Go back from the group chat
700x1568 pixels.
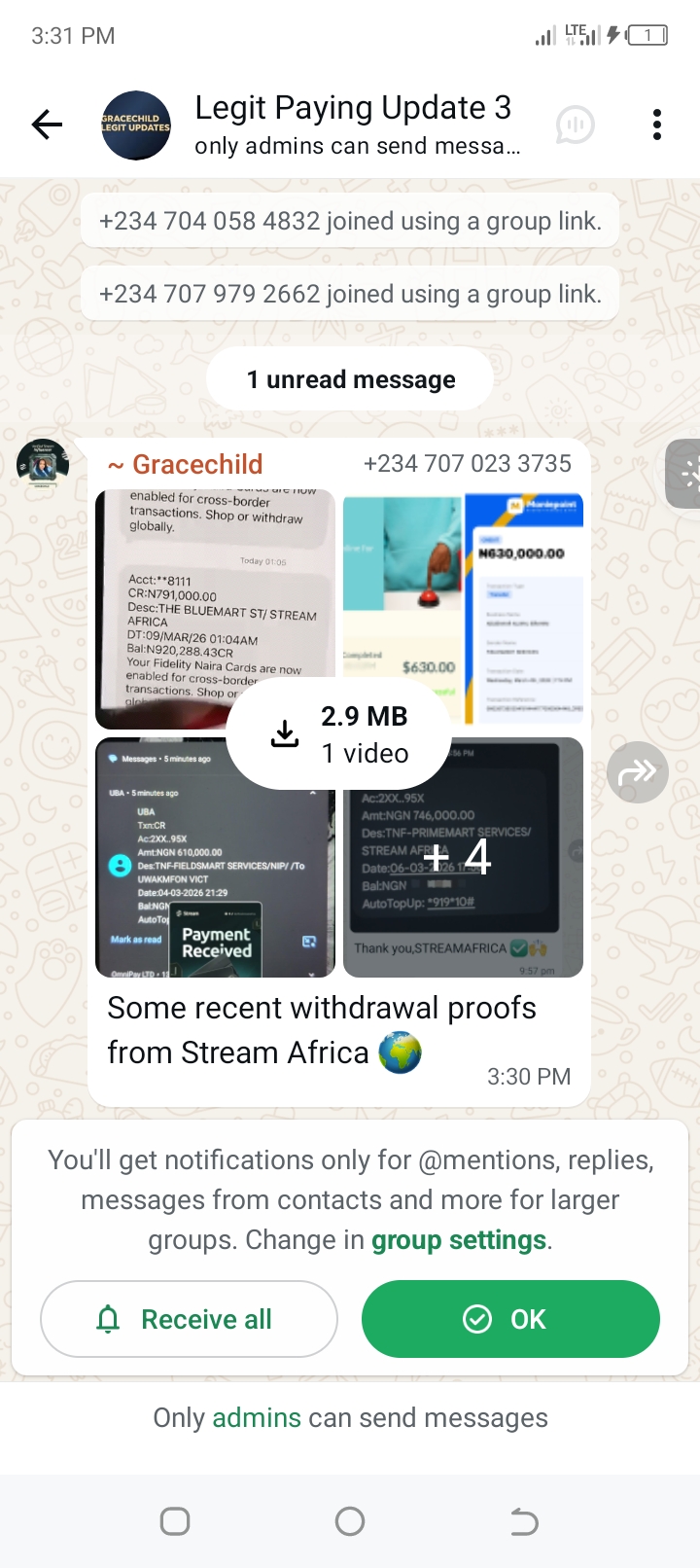pyautogui.click(x=47, y=125)
